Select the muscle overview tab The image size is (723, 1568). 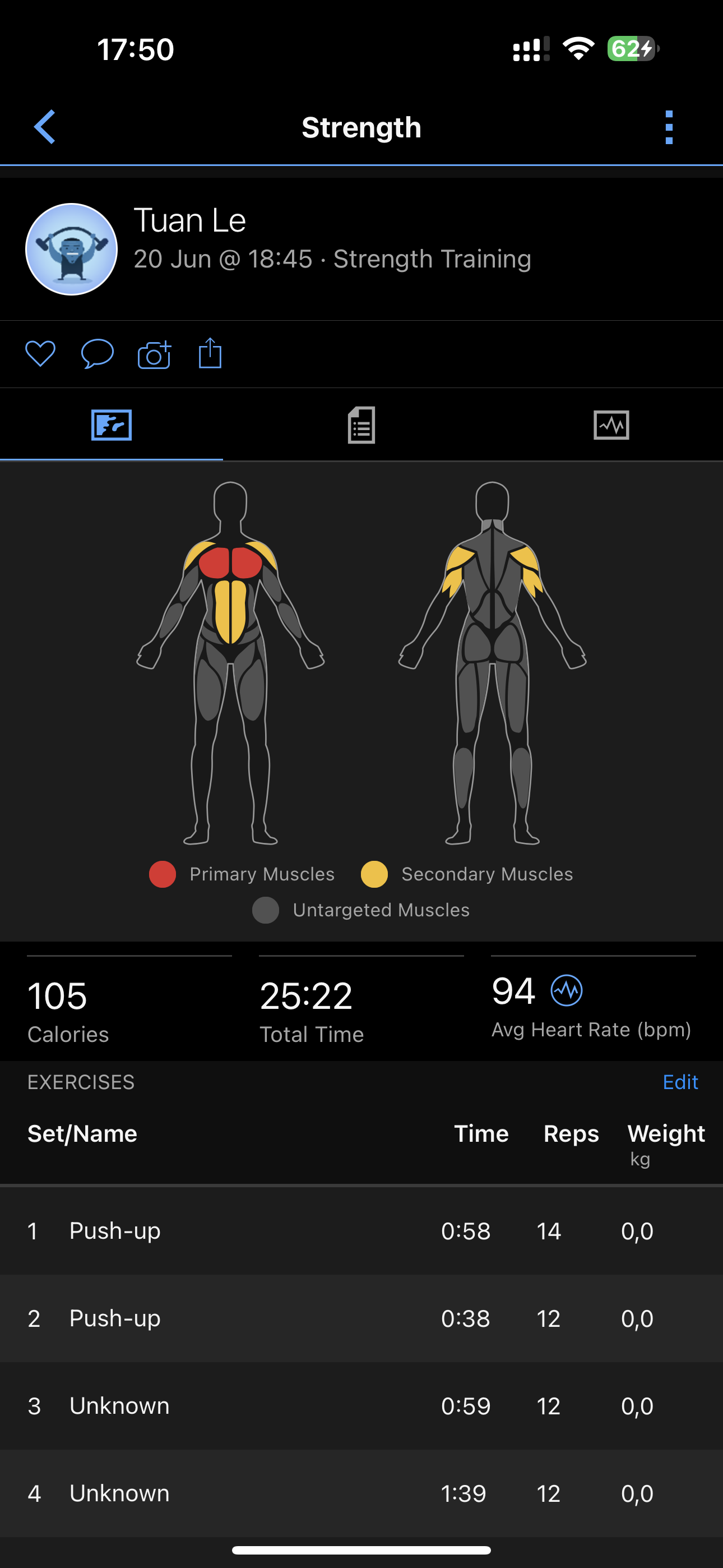(112, 425)
